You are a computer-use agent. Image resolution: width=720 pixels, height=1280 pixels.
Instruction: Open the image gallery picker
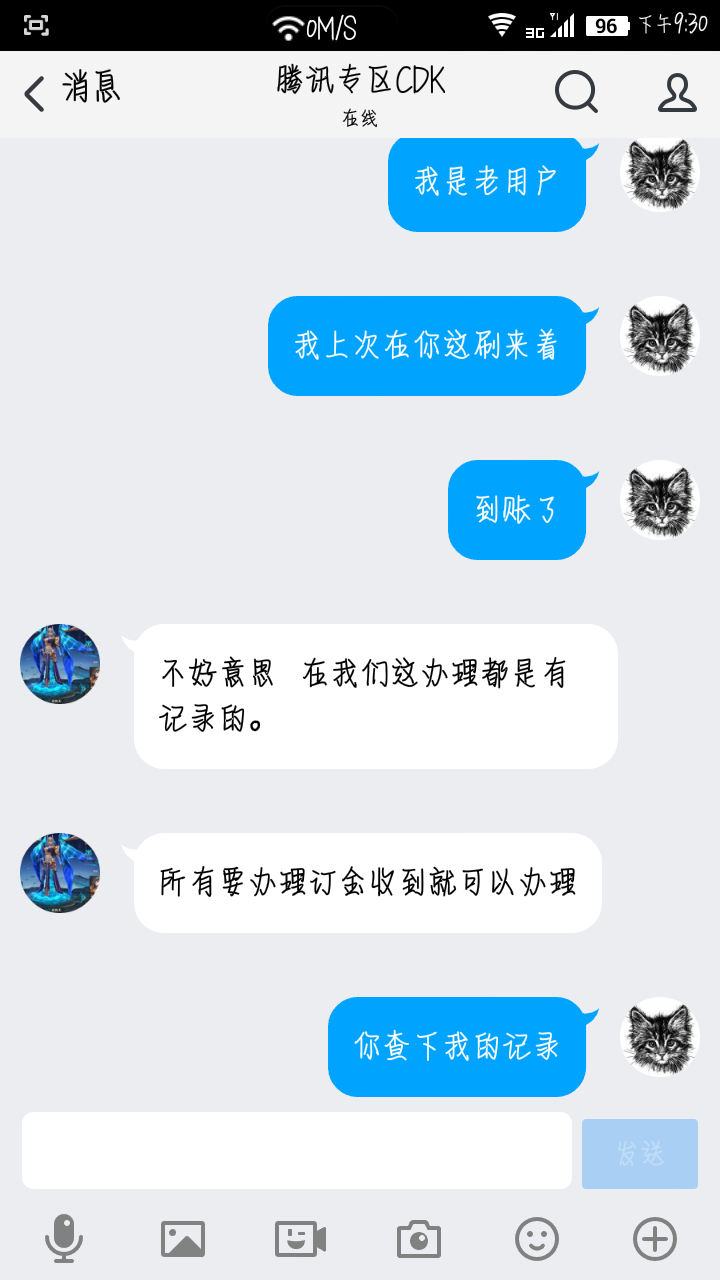tap(183, 1239)
